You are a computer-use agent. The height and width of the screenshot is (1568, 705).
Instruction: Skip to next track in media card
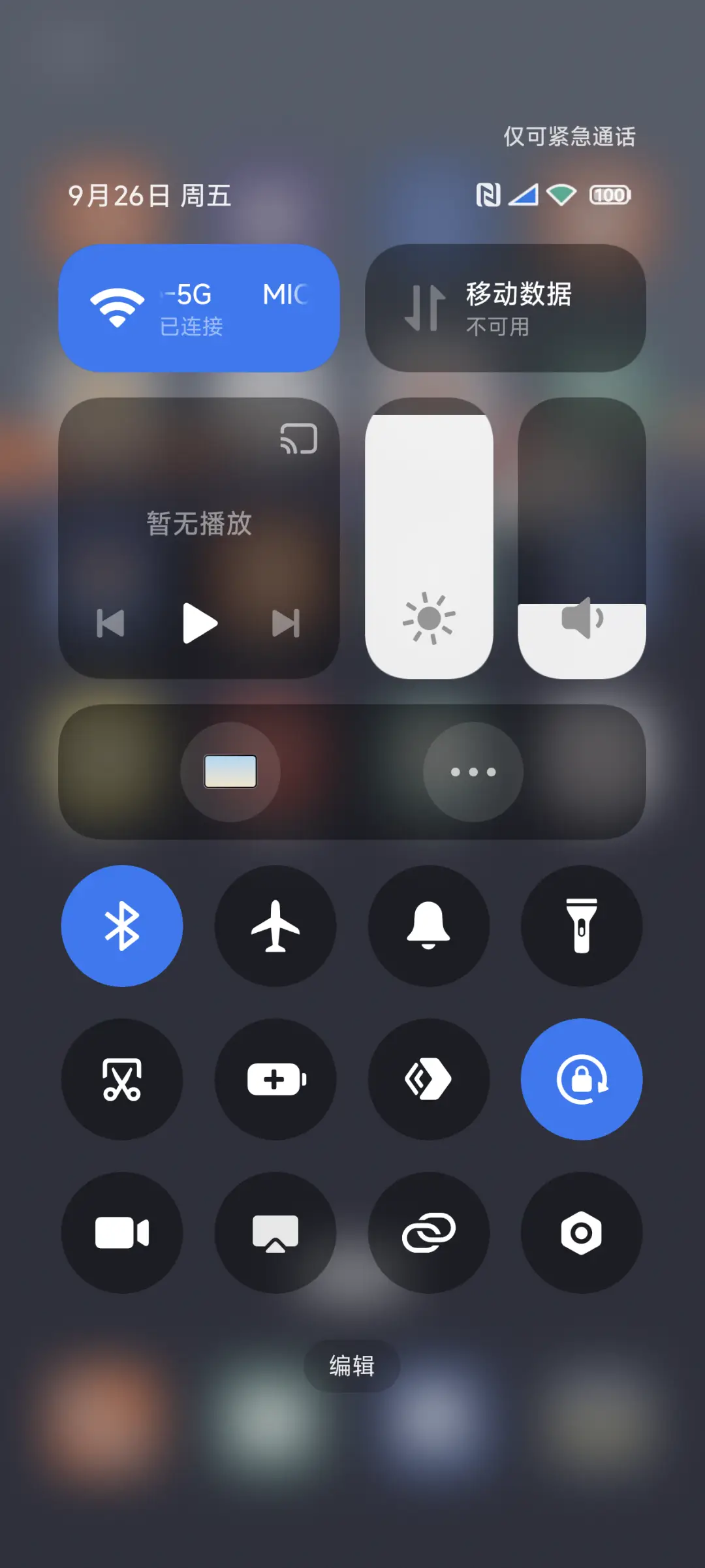click(285, 623)
